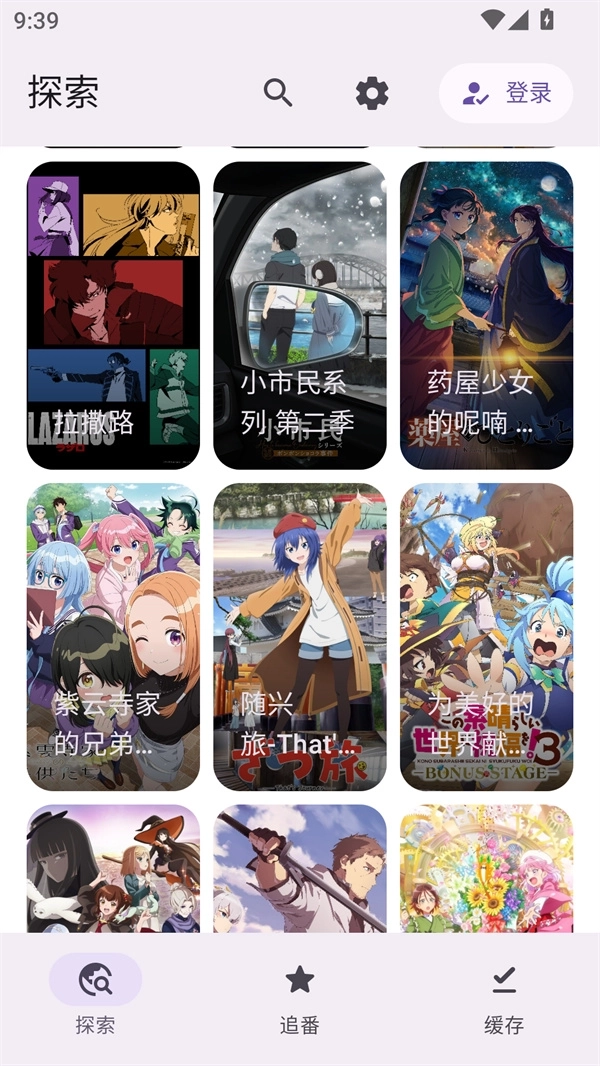600x1066 pixels.
Task: Open the 拉撒路 anime card
Action: point(113,315)
